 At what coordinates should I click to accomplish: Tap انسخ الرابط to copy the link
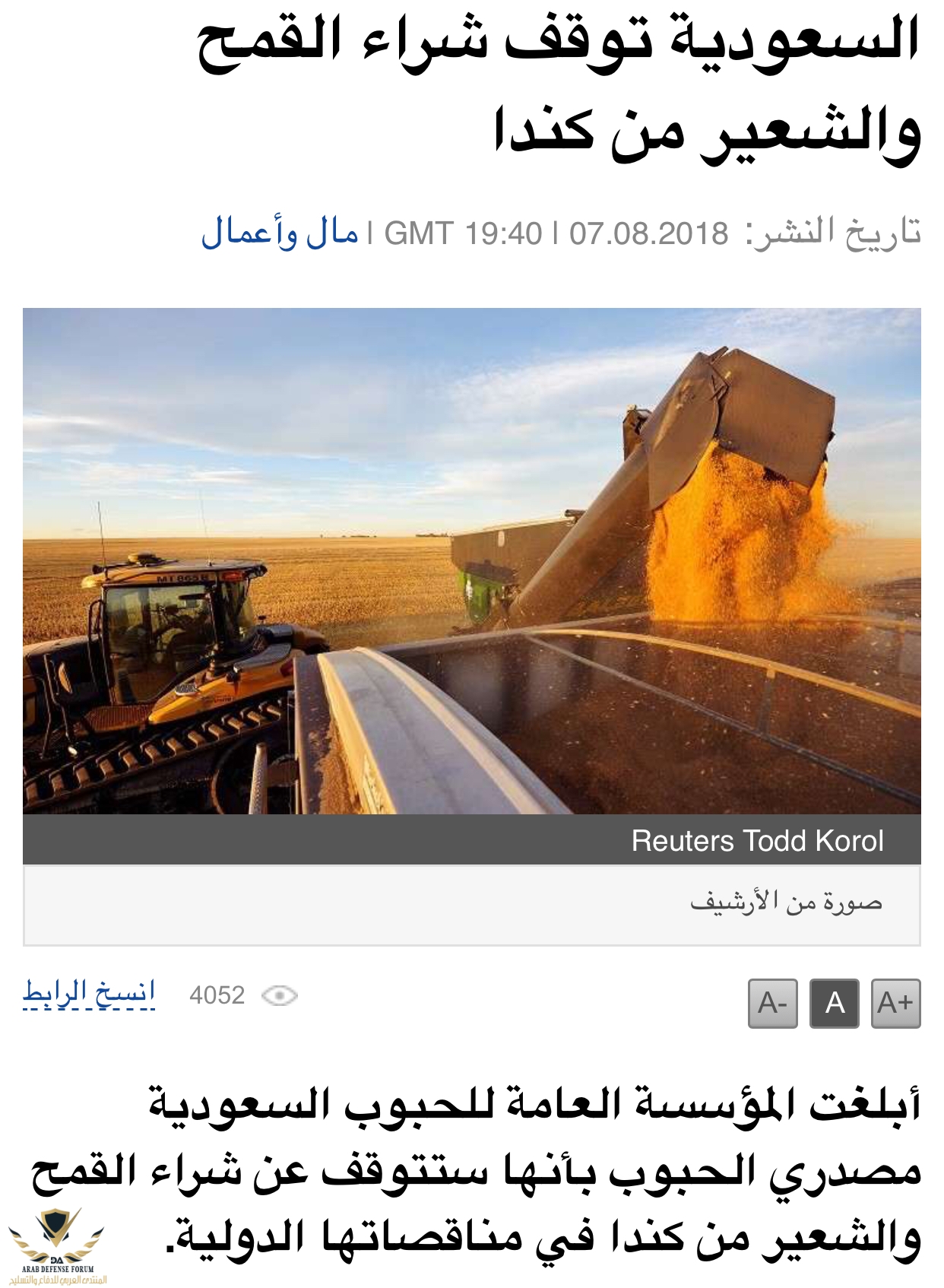point(89,993)
